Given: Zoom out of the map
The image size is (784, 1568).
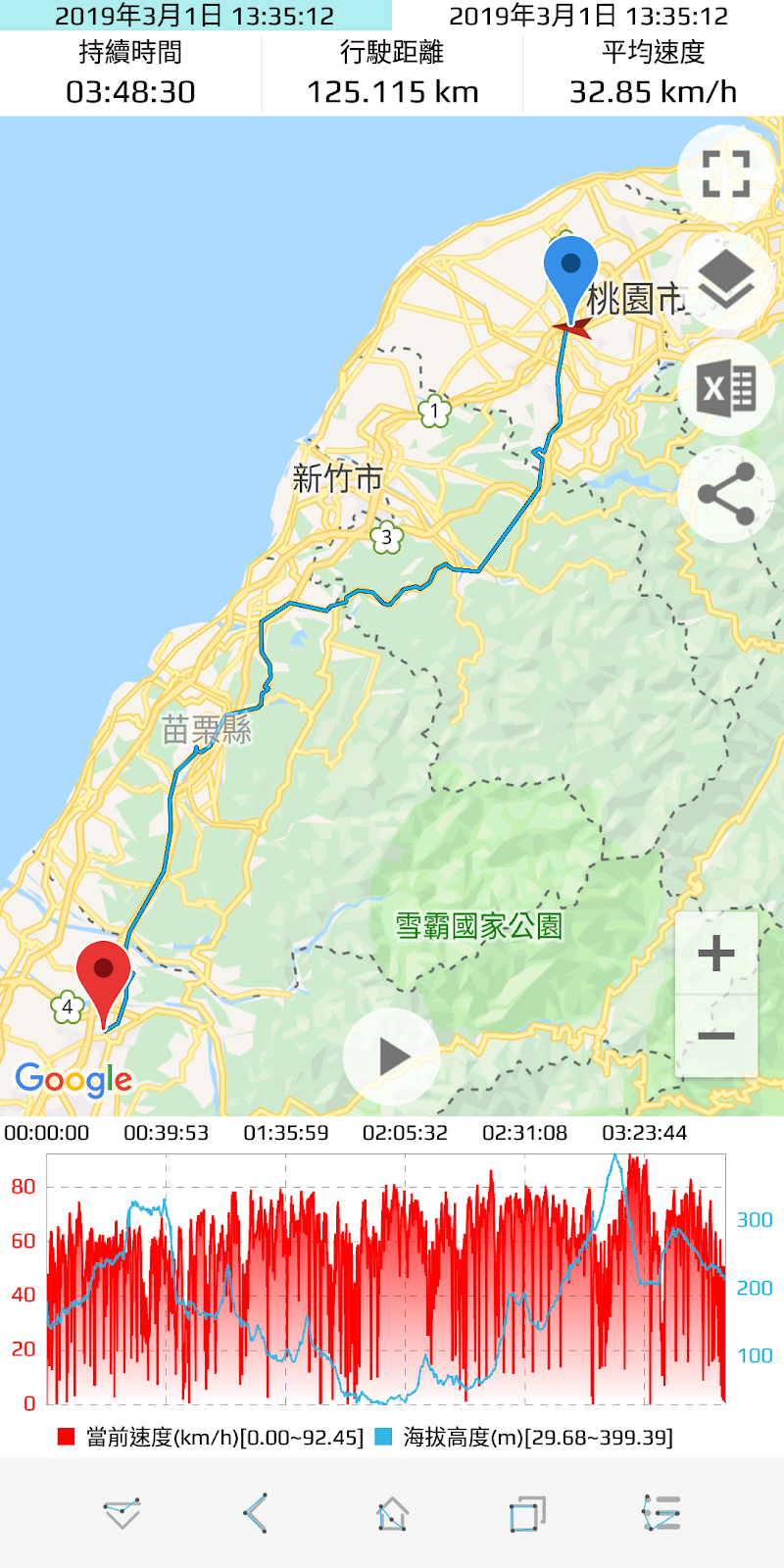Looking at the screenshot, I should coord(716,1036).
